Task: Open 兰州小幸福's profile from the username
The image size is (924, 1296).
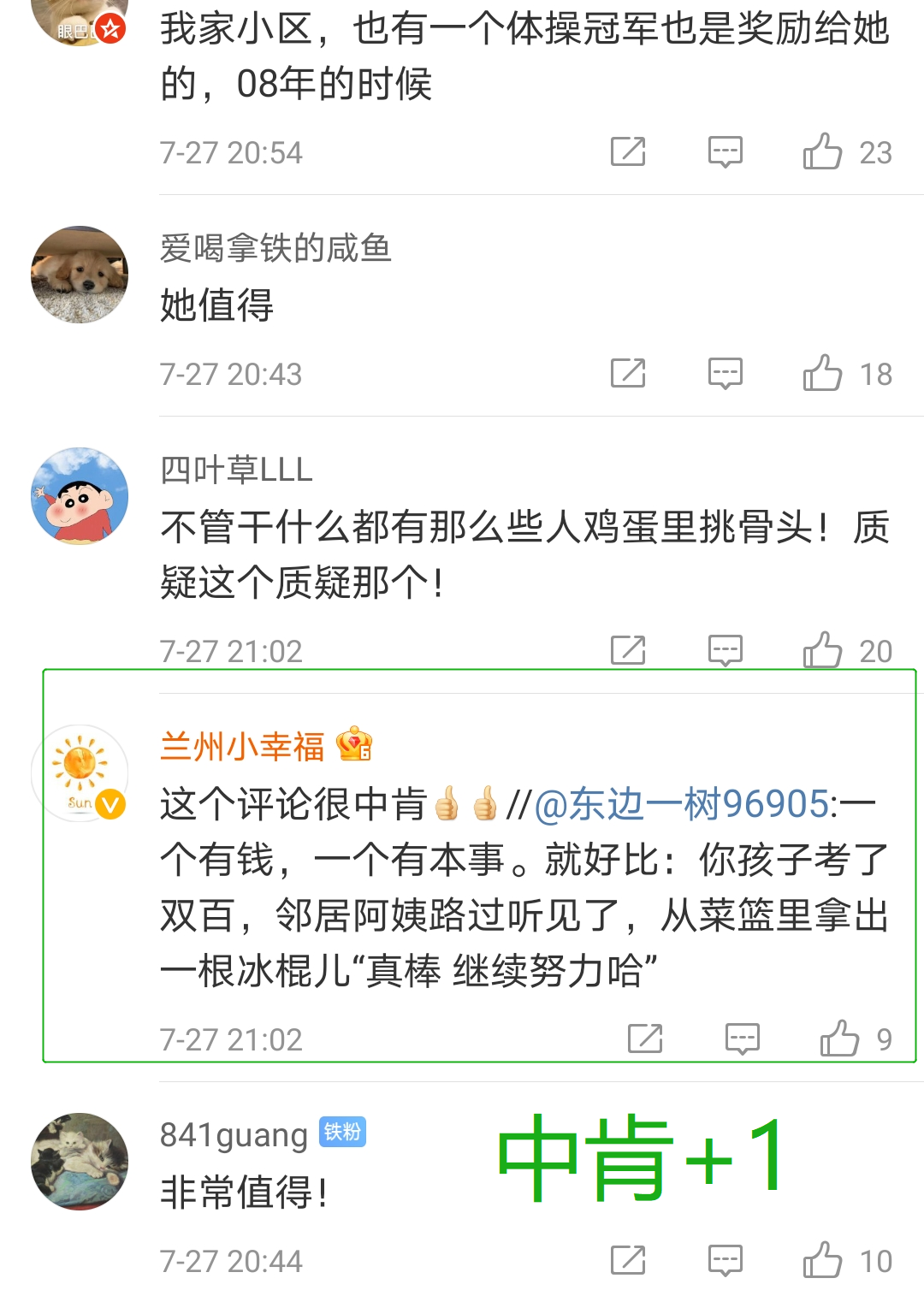Action: tap(242, 746)
